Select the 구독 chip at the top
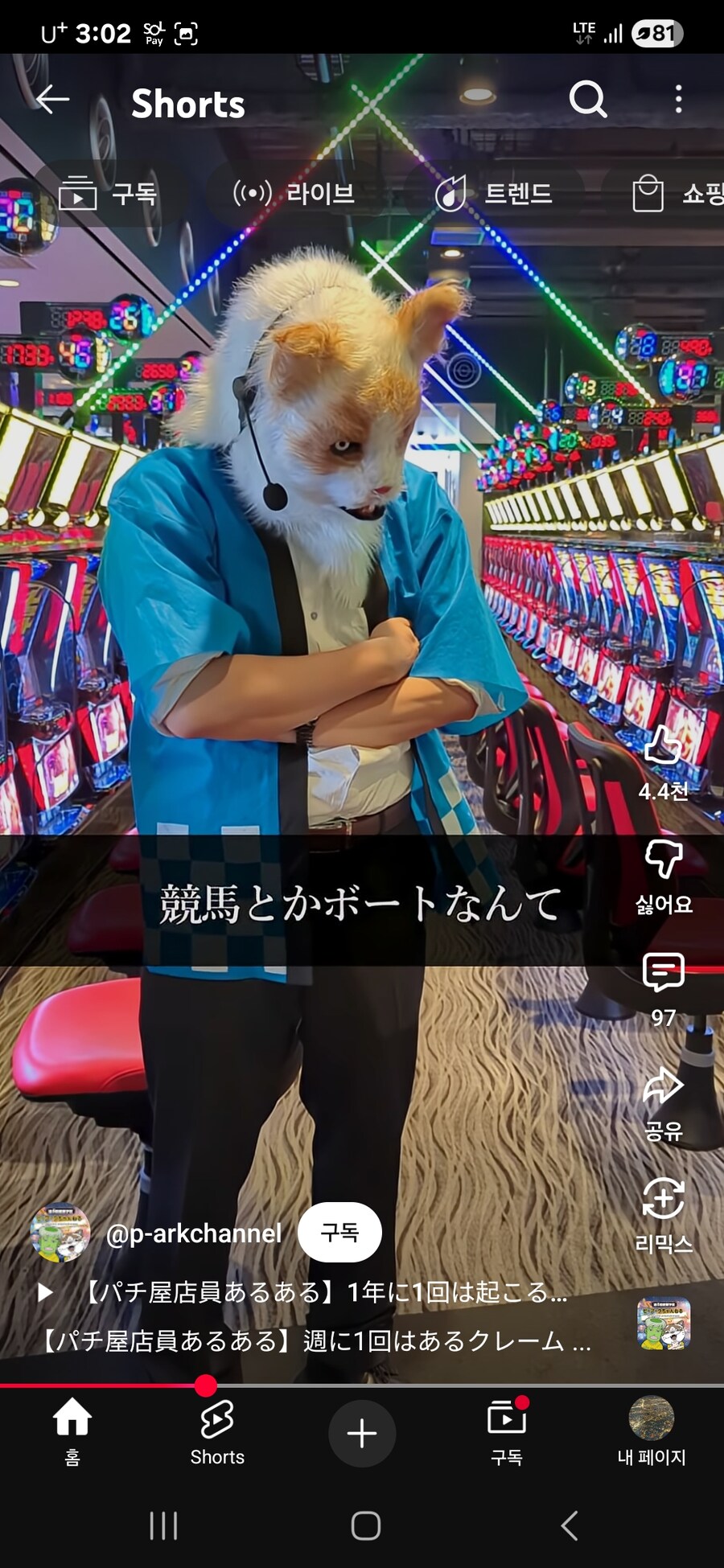 (109, 194)
